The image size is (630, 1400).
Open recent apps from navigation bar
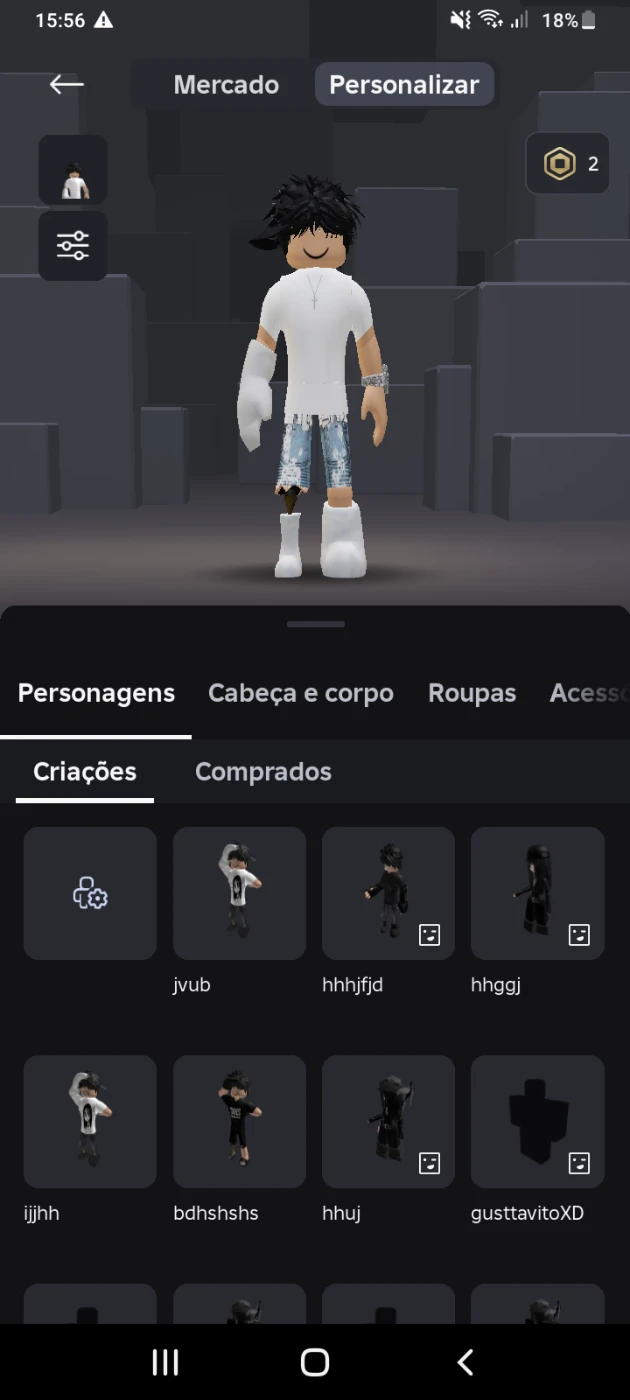click(x=165, y=1362)
